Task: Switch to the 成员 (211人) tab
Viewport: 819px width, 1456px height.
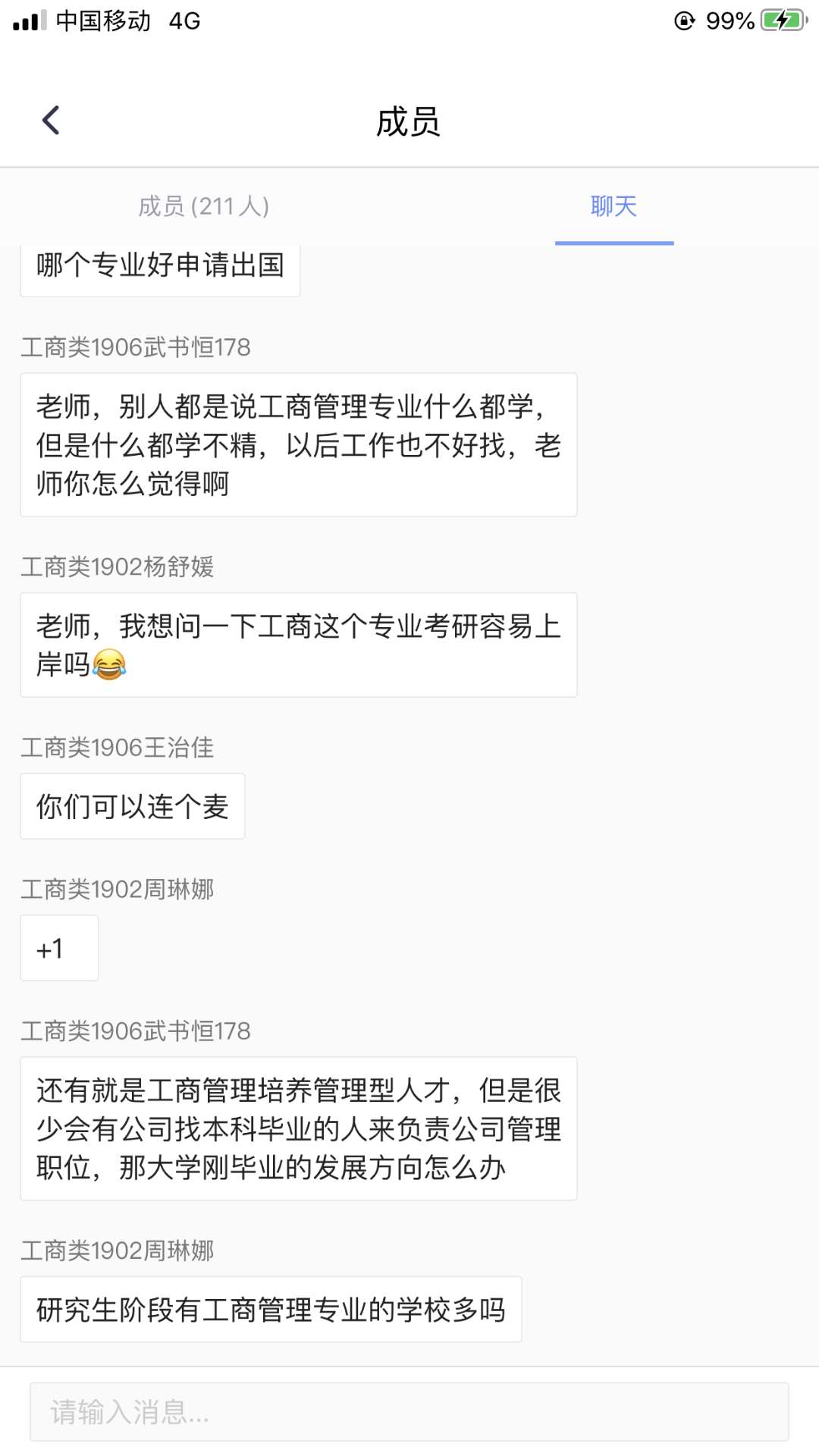Action: tap(204, 206)
